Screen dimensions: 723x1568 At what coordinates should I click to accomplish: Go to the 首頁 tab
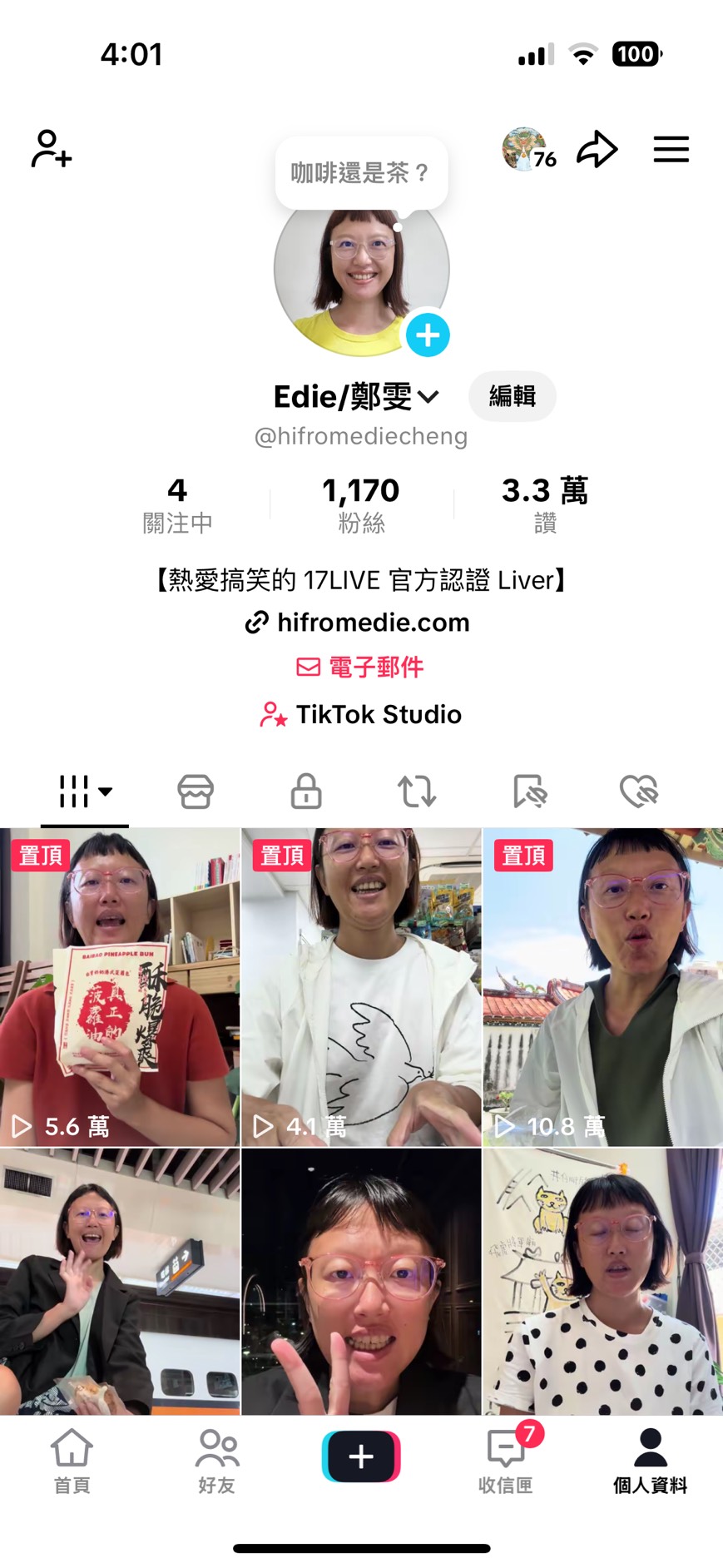pos(72,1461)
